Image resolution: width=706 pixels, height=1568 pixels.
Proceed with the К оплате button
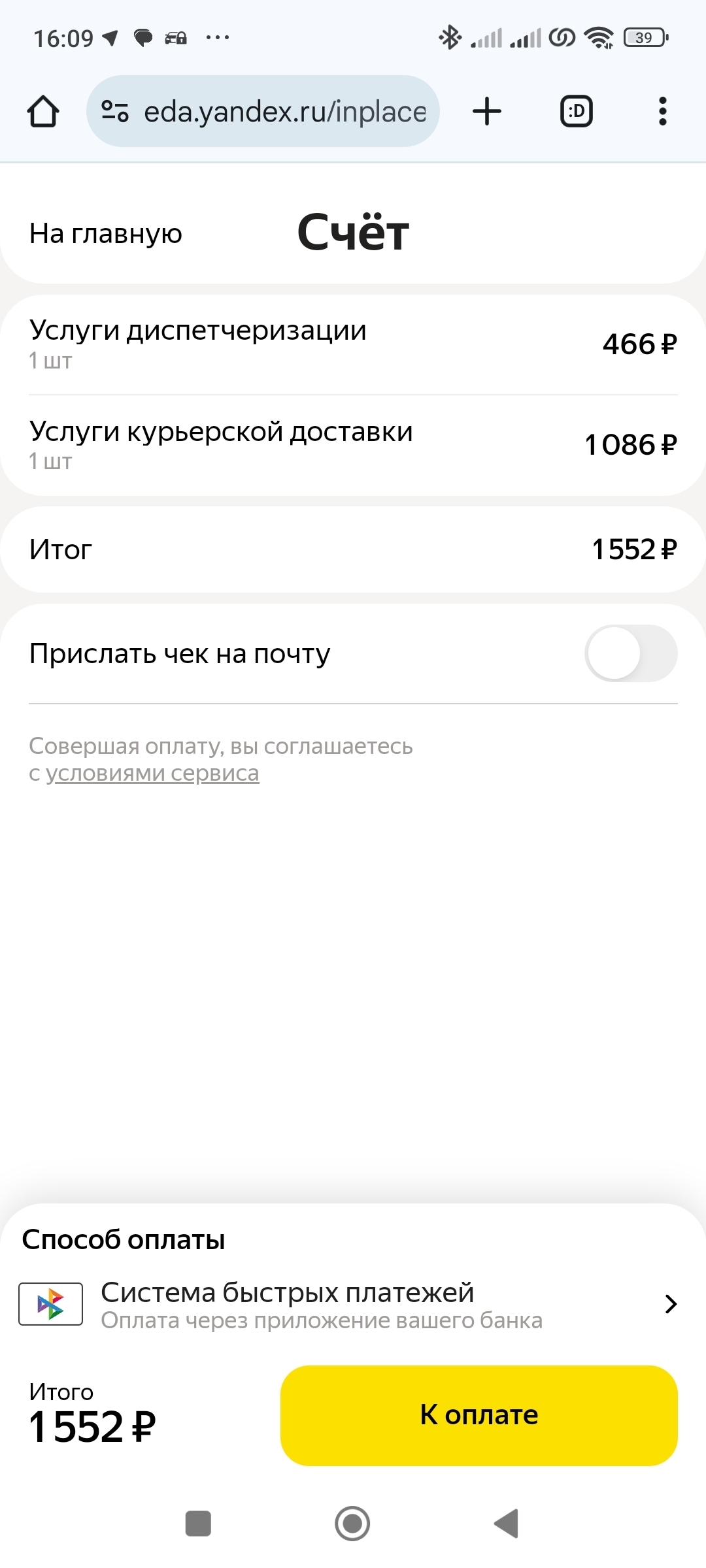pos(479,1415)
